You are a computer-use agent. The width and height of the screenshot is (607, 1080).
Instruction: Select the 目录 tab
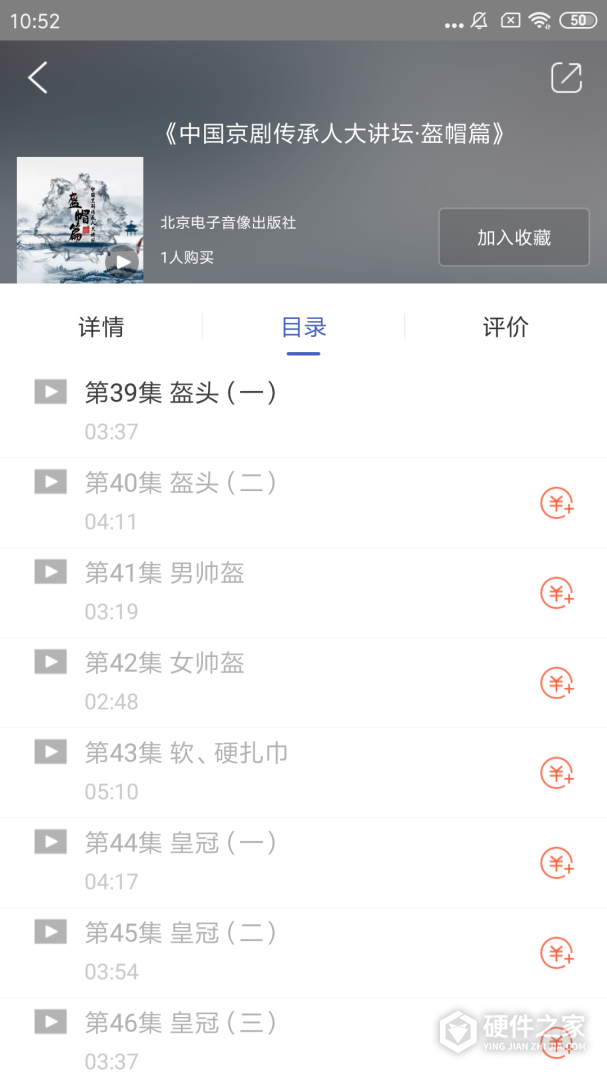click(303, 327)
